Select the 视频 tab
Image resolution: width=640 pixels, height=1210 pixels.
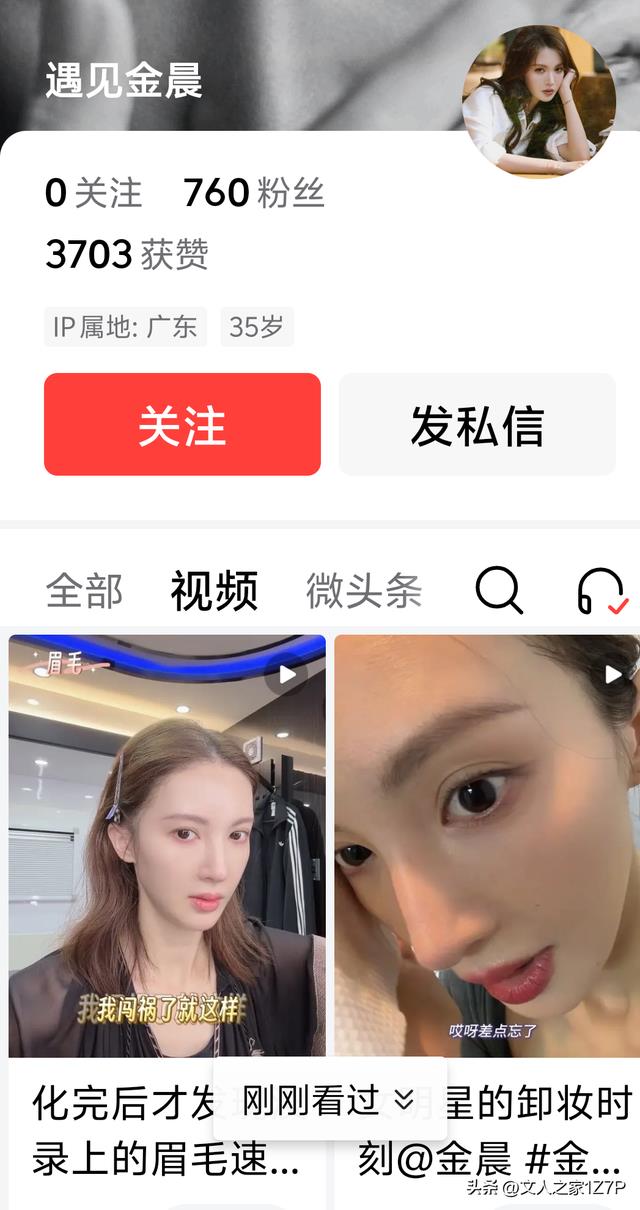(x=214, y=591)
